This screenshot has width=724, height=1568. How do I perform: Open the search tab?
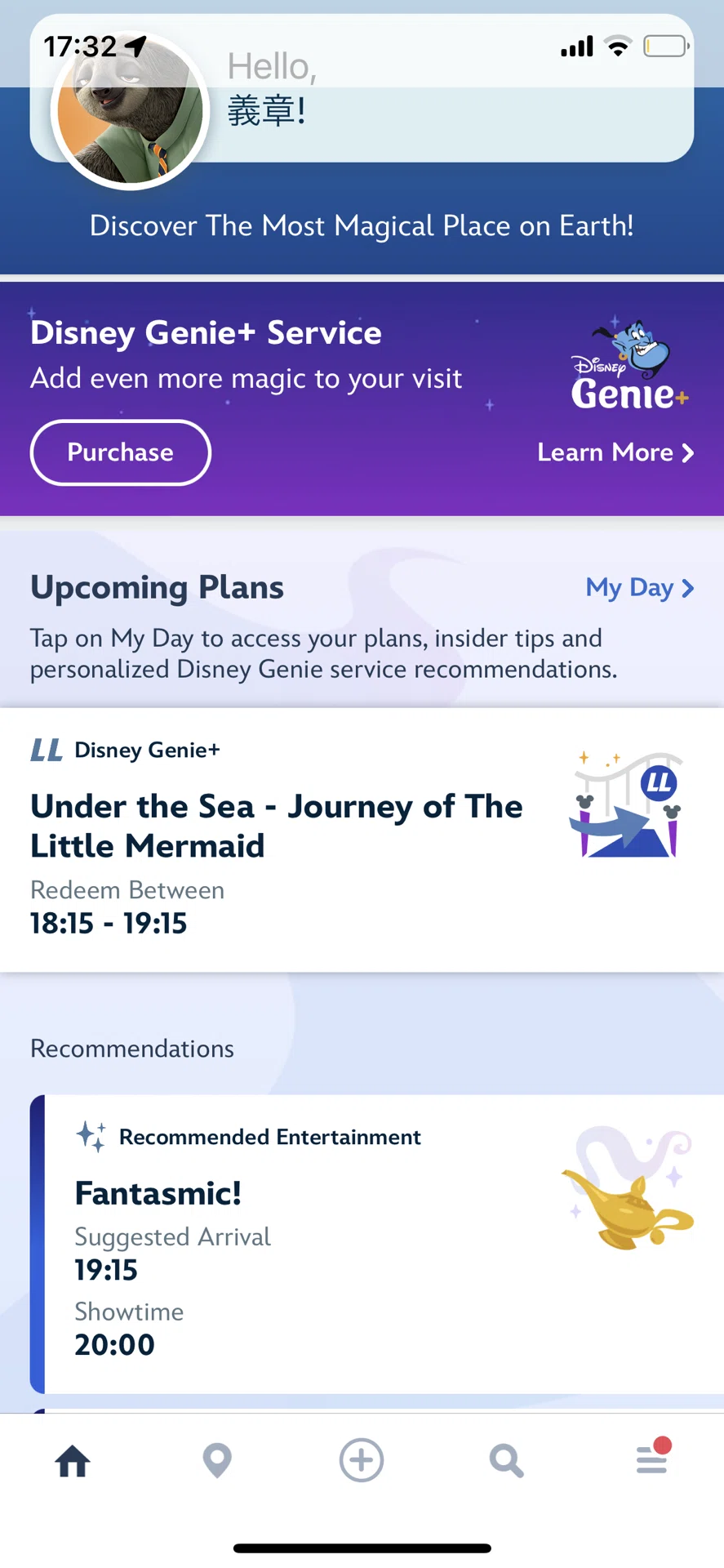(x=506, y=1461)
